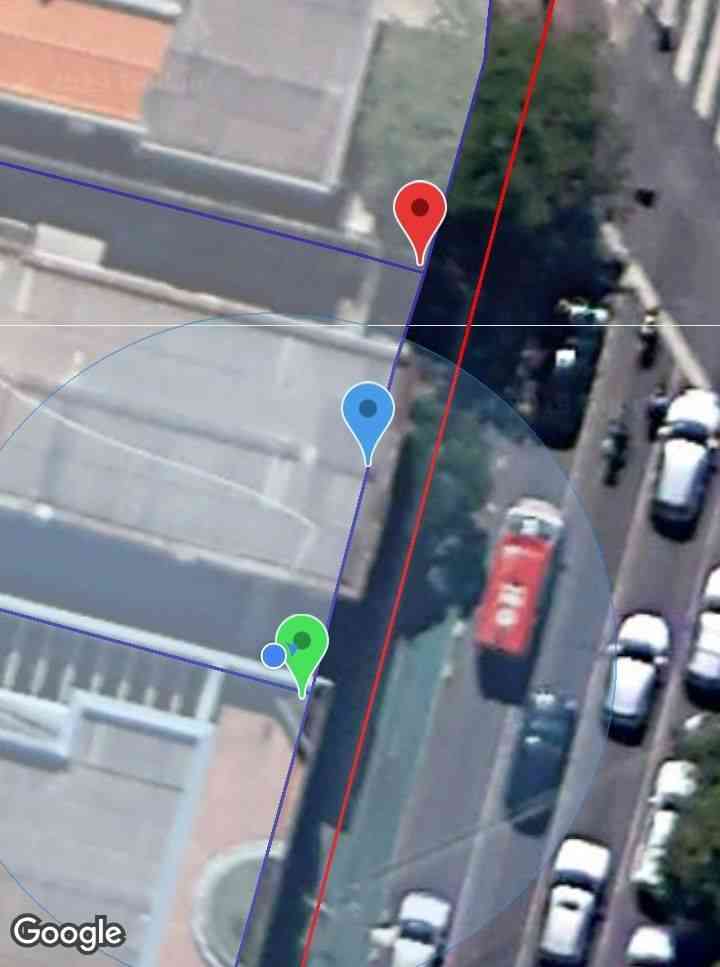Tap the blue current-location dot
The image size is (720, 967).
point(273,656)
